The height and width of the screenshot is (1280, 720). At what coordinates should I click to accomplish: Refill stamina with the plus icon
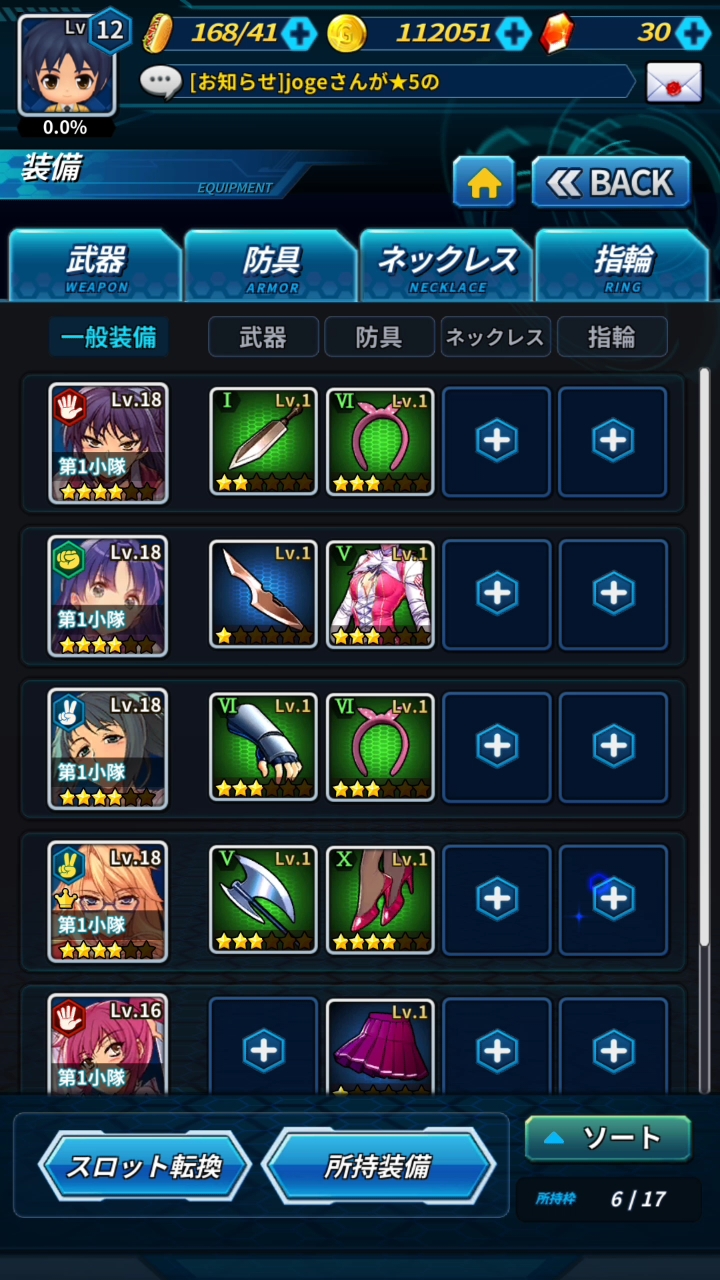click(298, 34)
